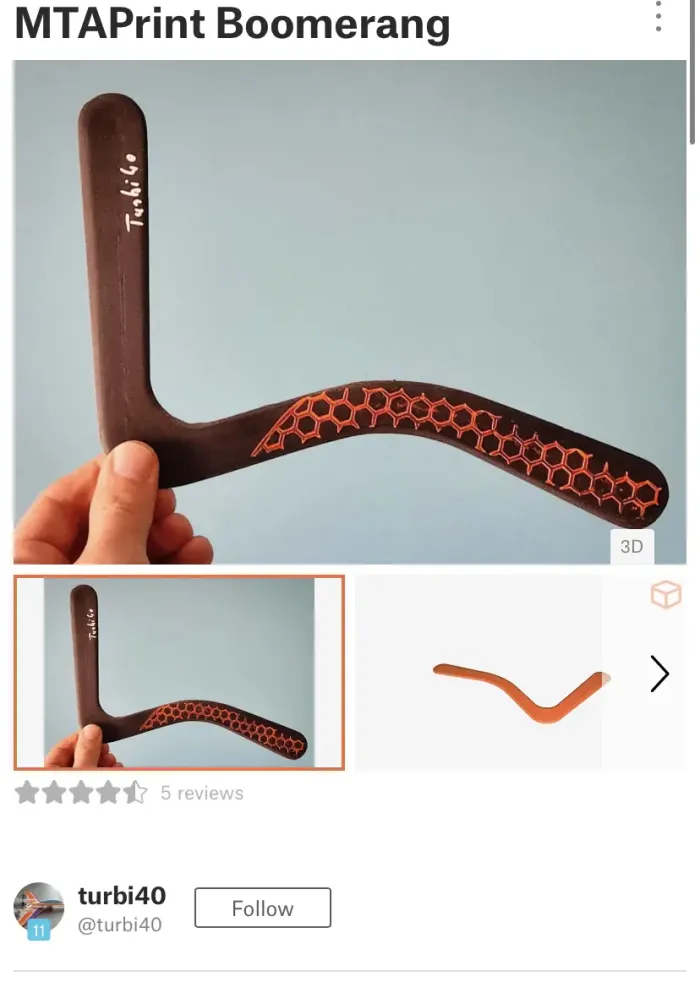Select the boomerang photo thumbnail
The width and height of the screenshot is (700, 982).
point(179,672)
